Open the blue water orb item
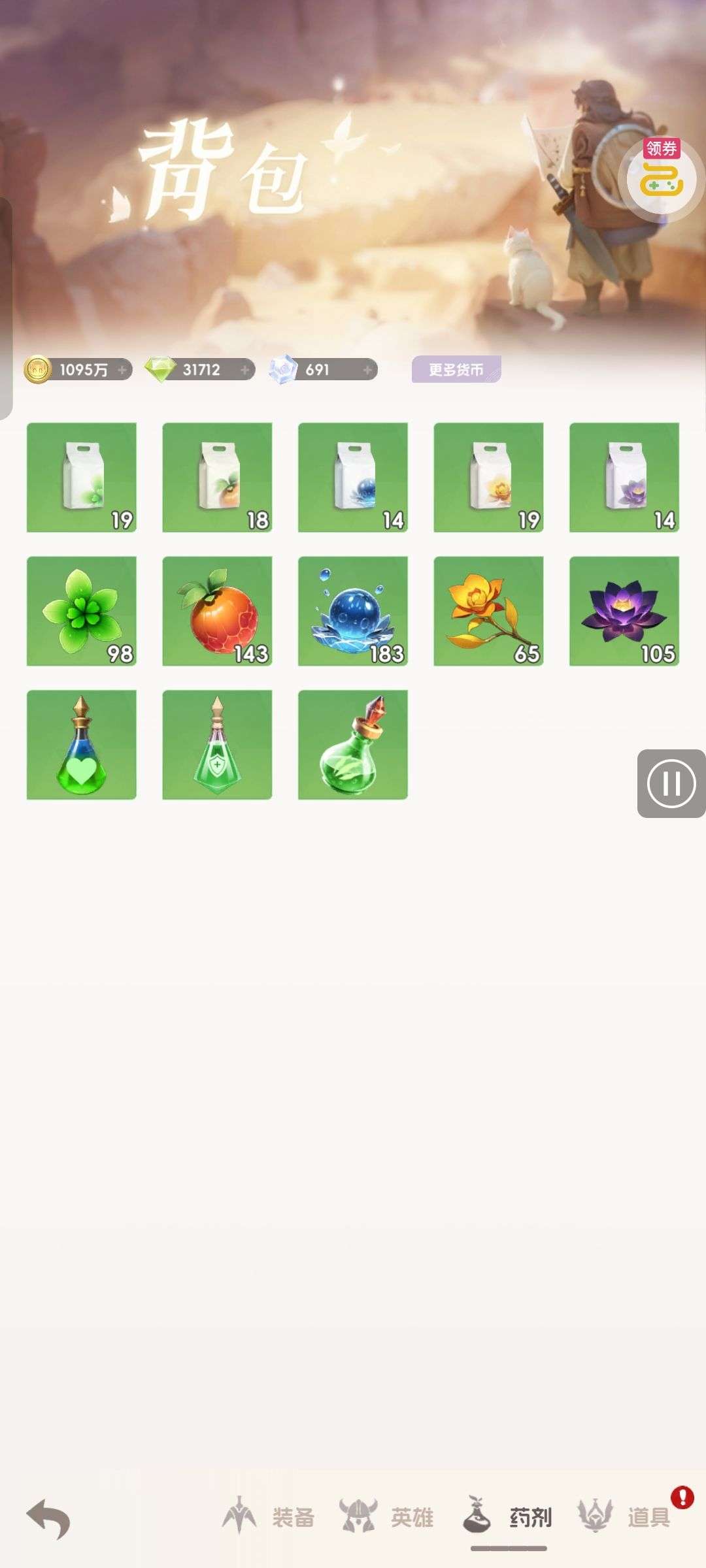The width and height of the screenshot is (706, 1568). (x=353, y=611)
